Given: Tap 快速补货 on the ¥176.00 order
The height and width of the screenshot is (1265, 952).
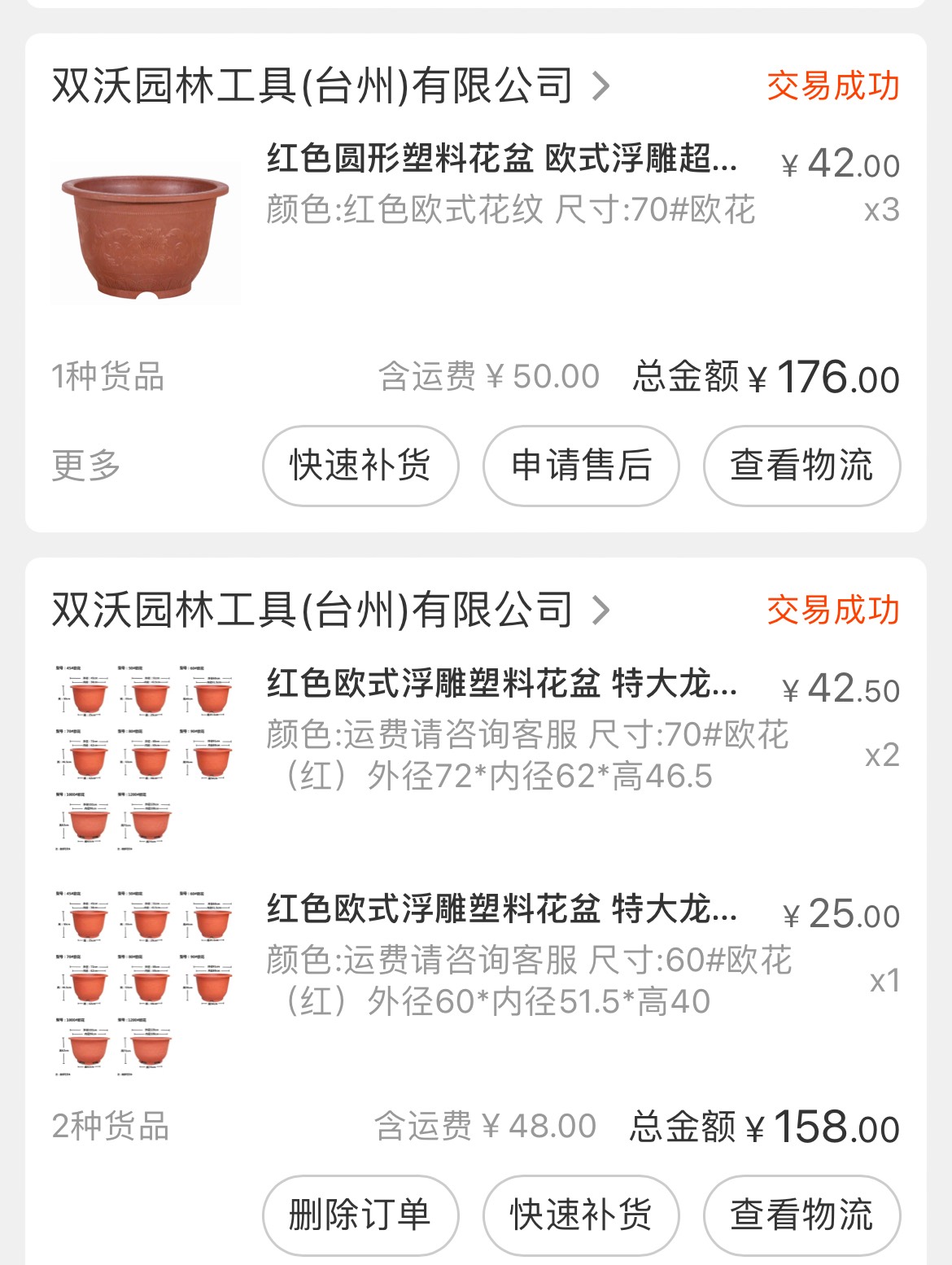Looking at the screenshot, I should pyautogui.click(x=360, y=466).
